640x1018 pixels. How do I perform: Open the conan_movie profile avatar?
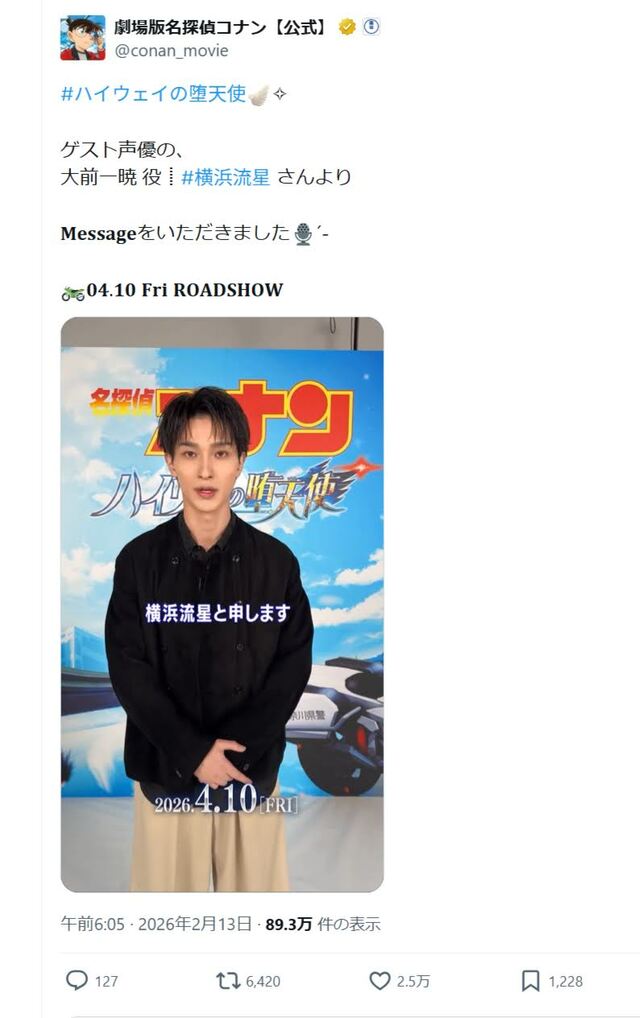click(x=82, y=38)
